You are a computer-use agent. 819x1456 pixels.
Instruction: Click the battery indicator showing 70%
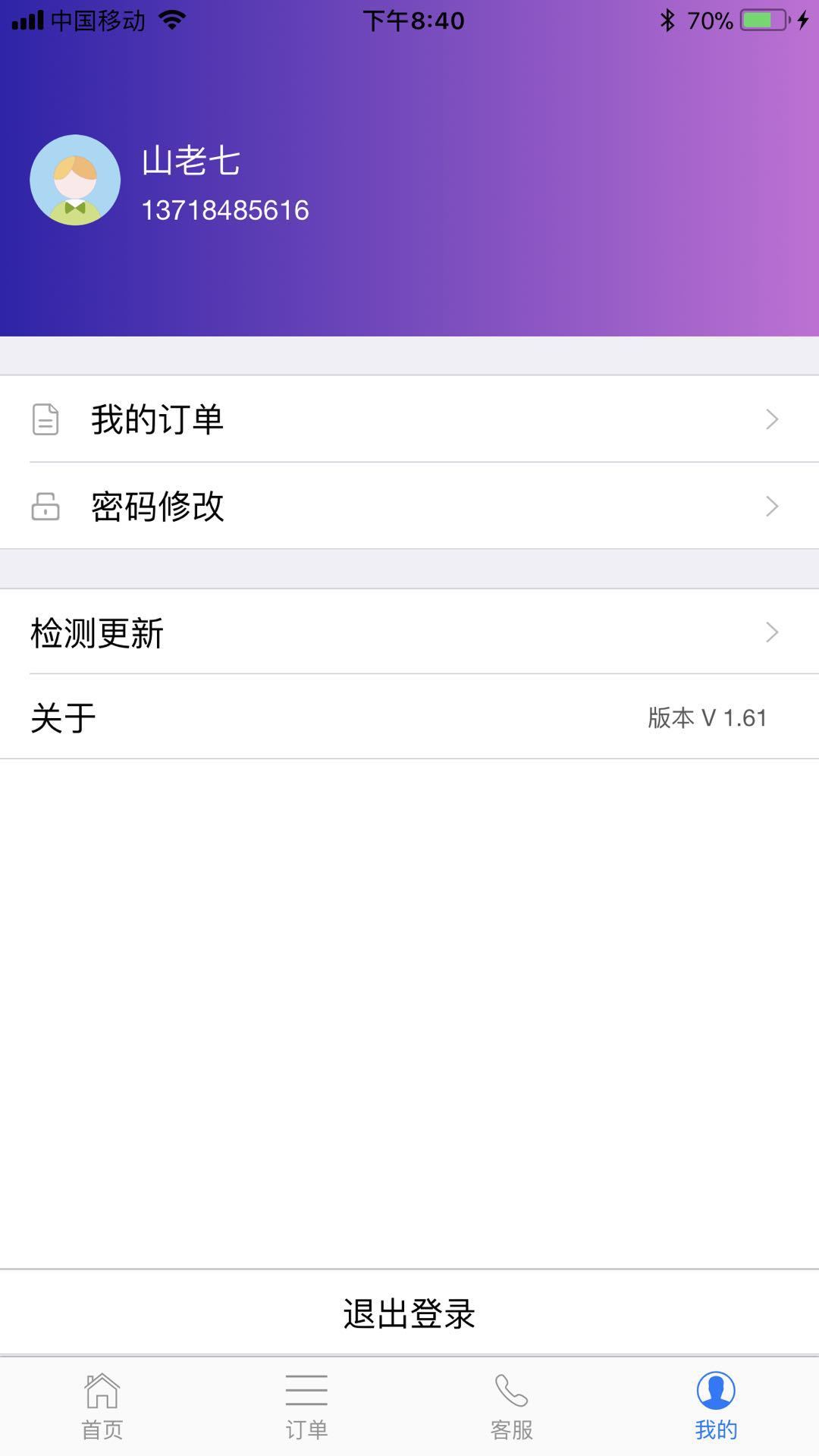[x=762, y=20]
